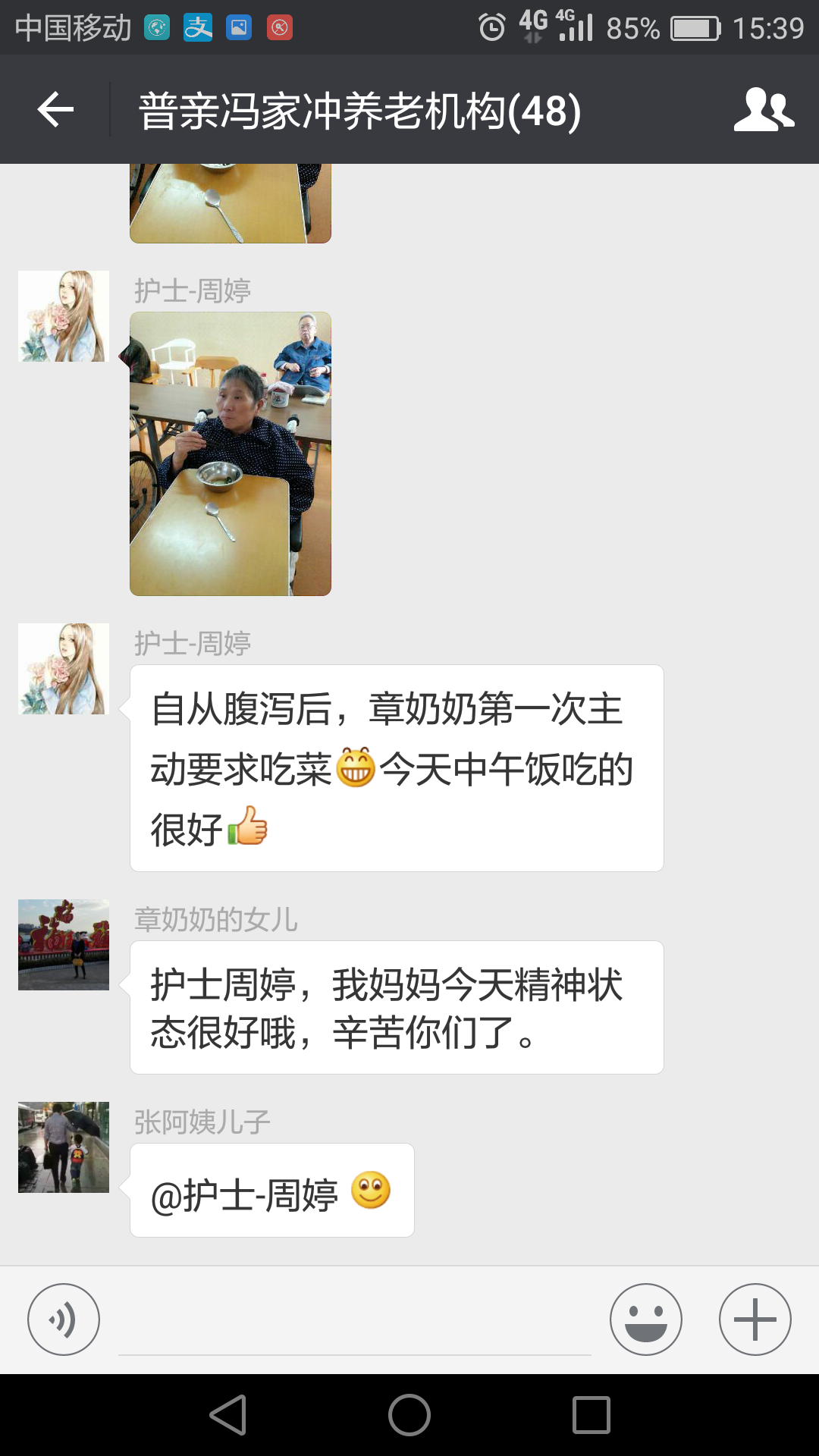Open the plus attachment menu
The width and height of the screenshot is (819, 1456).
(x=755, y=1319)
